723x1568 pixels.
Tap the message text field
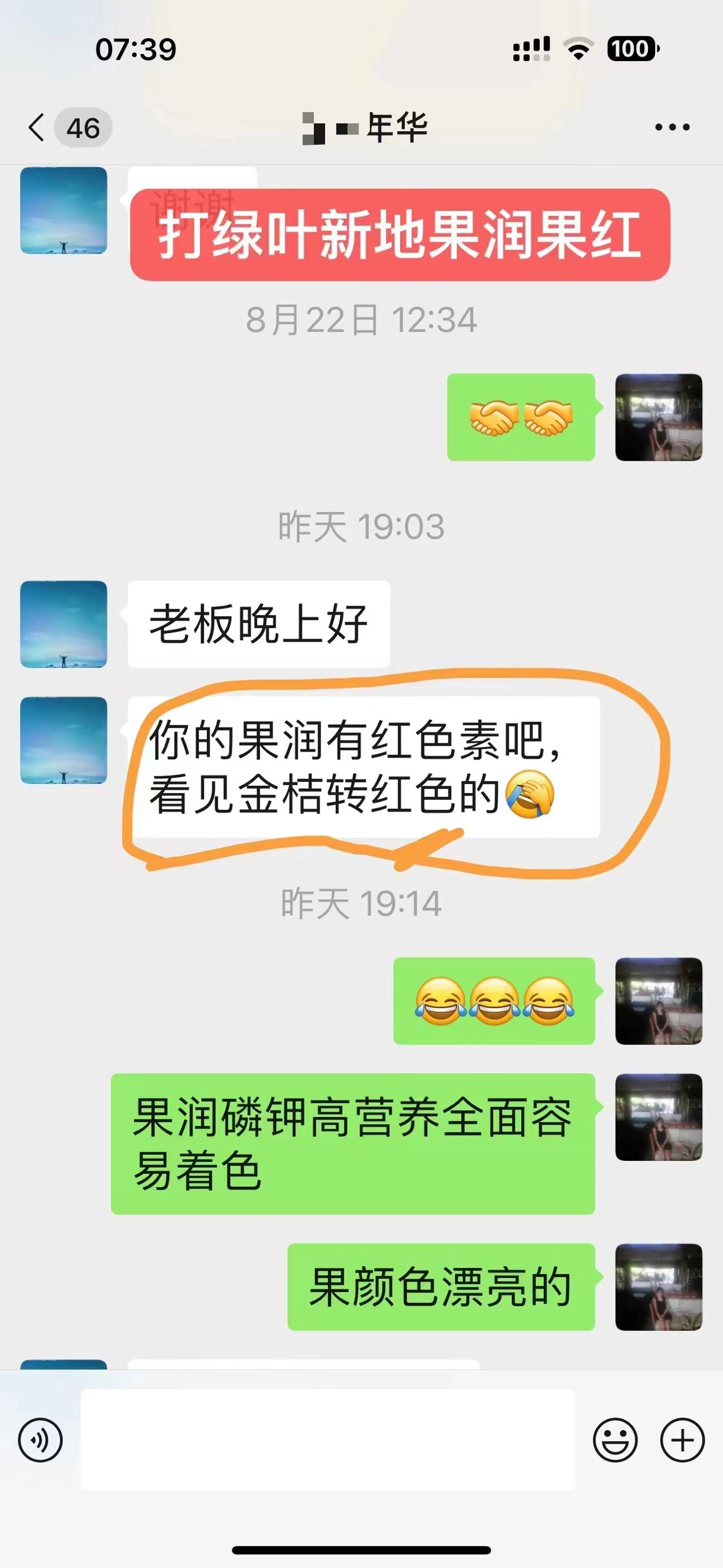point(327,1440)
